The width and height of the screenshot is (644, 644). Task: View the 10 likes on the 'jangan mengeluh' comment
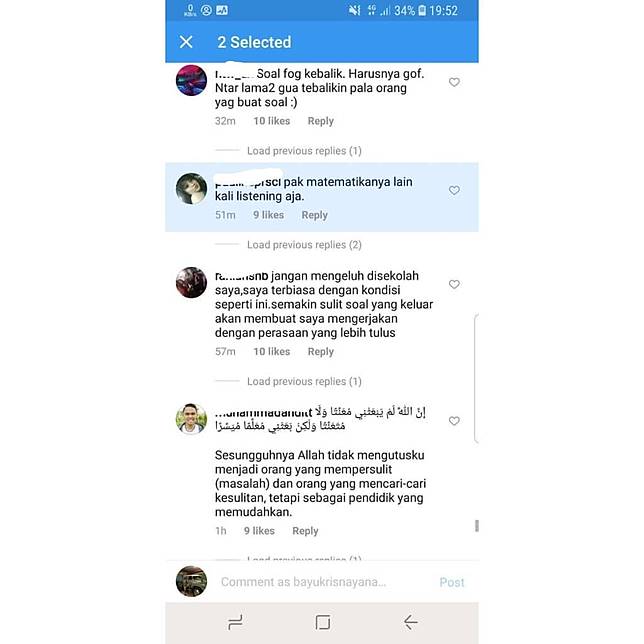tap(271, 352)
